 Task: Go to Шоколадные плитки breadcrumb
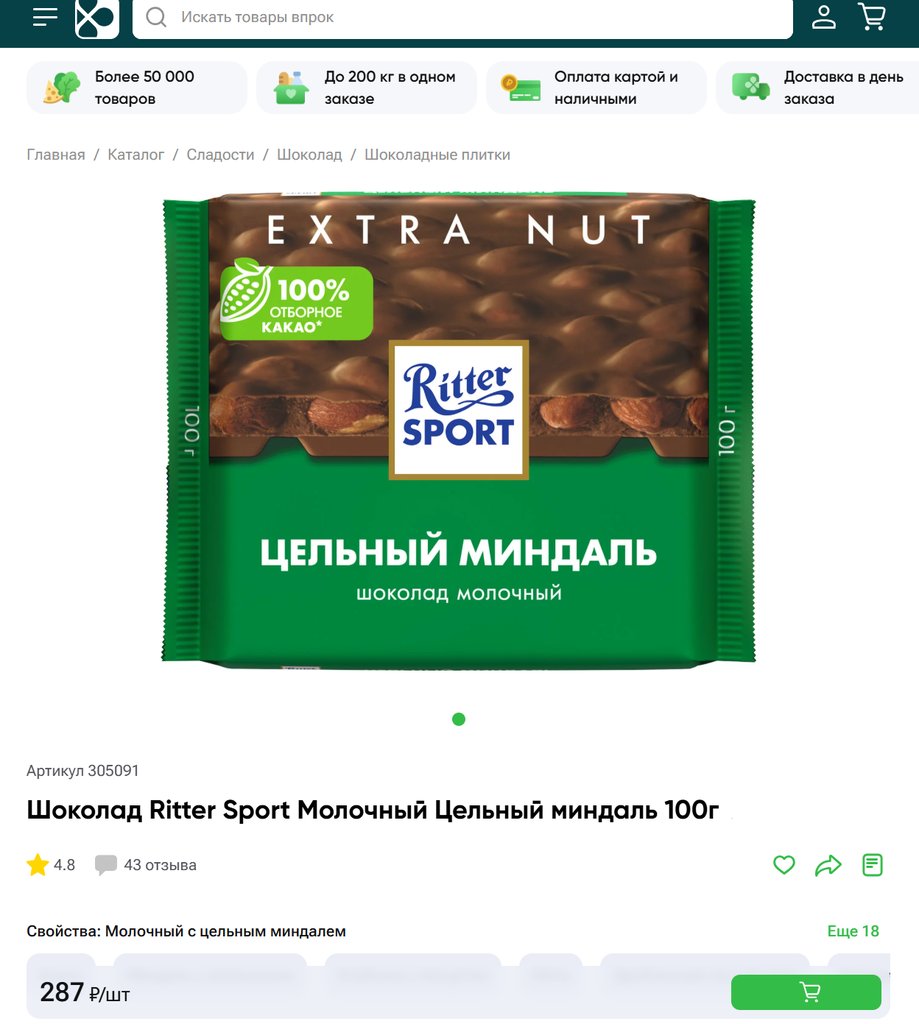click(437, 155)
